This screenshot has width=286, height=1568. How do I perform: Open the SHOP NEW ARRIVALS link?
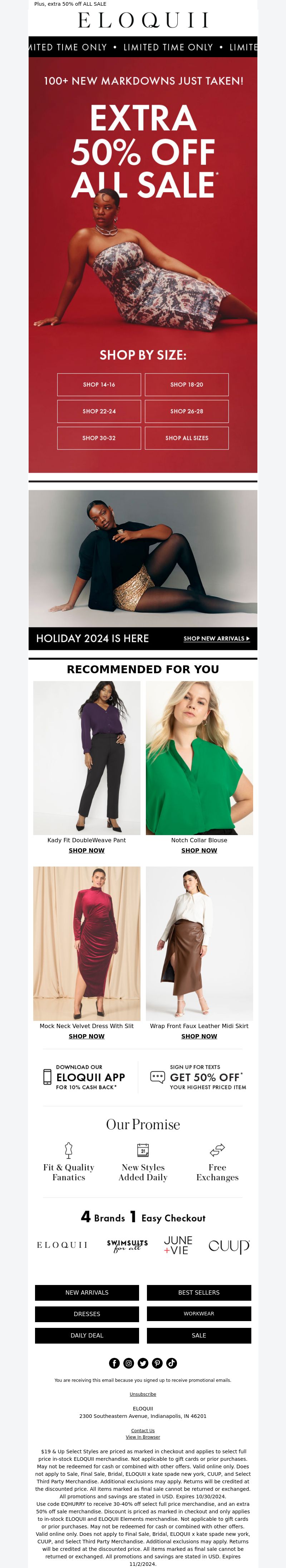(216, 639)
